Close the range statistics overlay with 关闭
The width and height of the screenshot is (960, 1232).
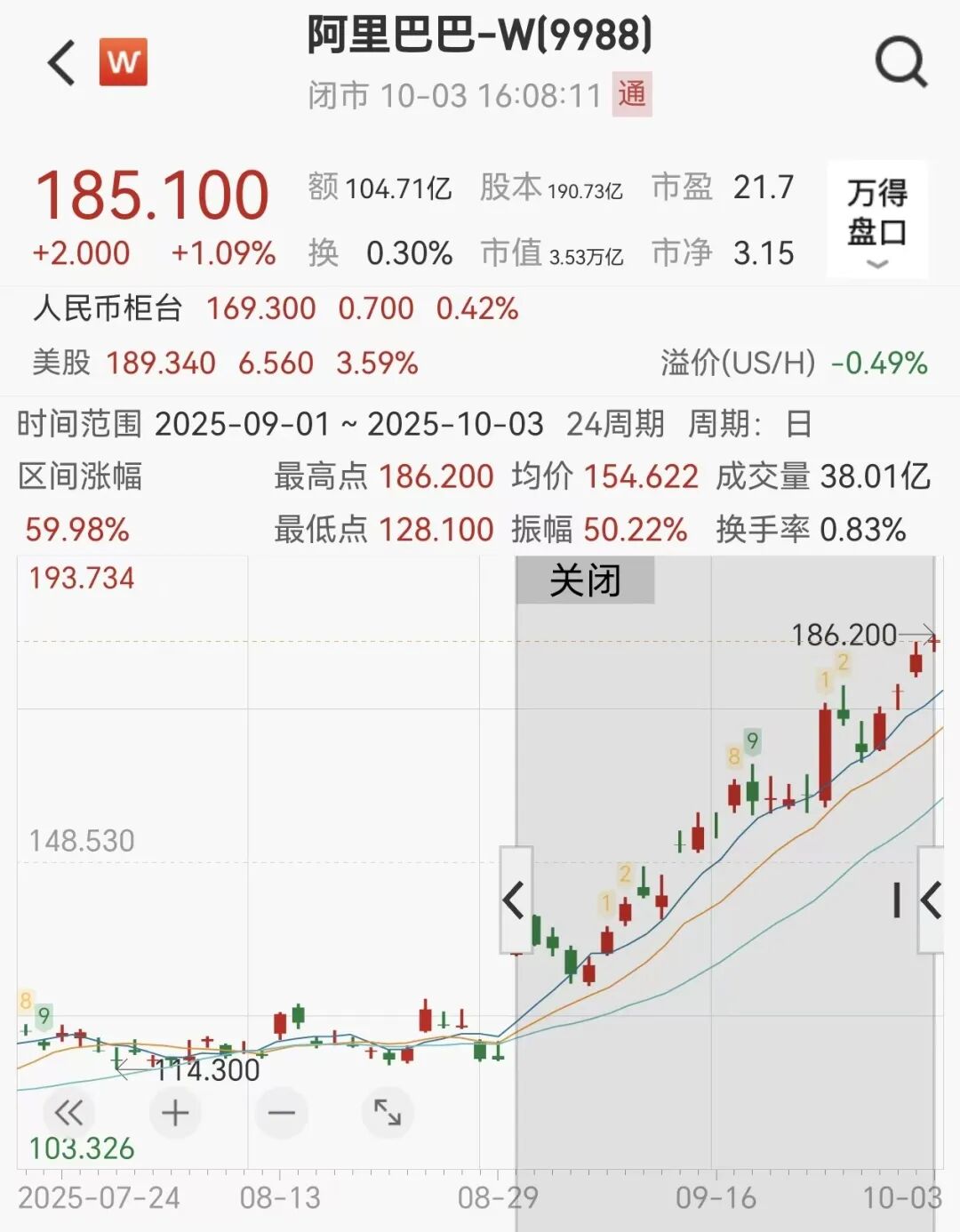point(585,580)
